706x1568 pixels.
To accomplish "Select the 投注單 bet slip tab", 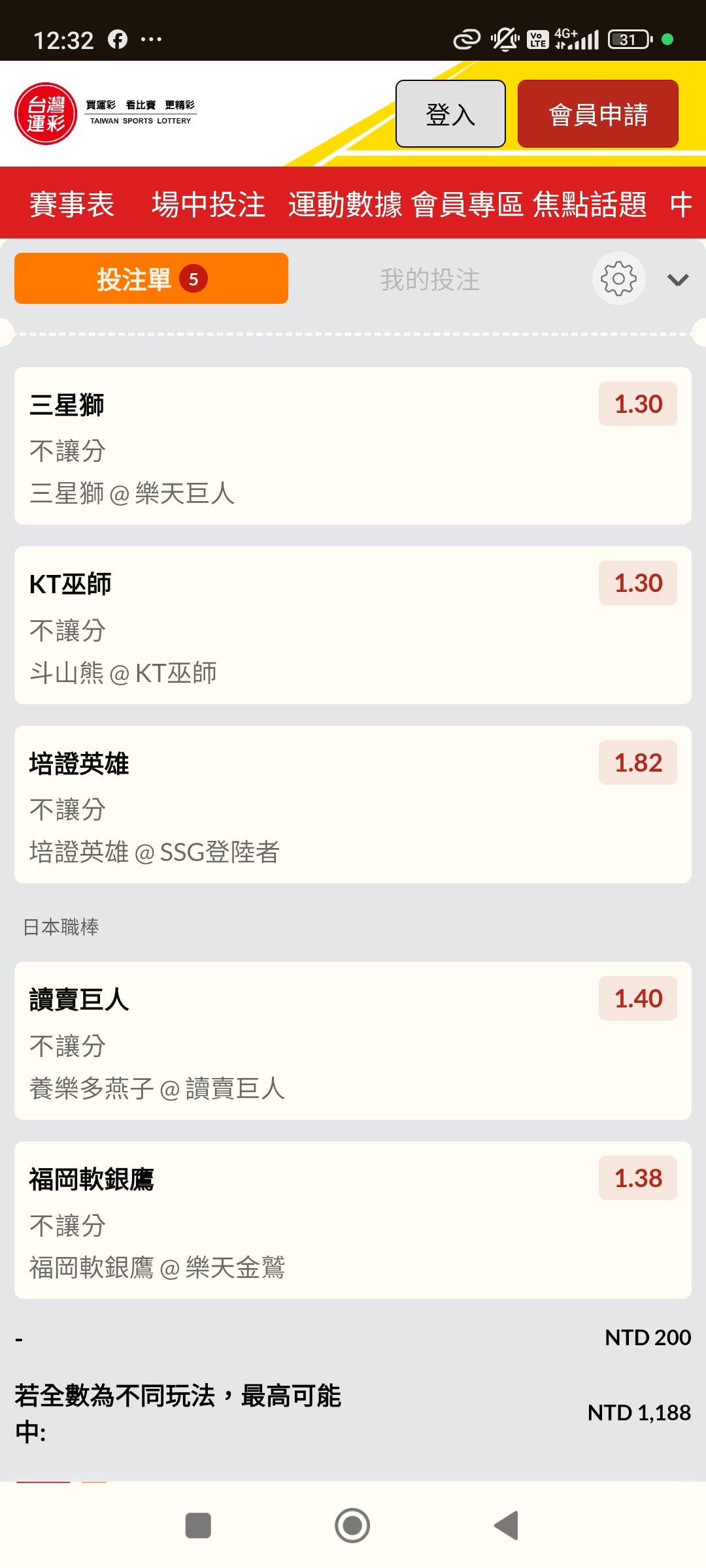I will [x=151, y=278].
